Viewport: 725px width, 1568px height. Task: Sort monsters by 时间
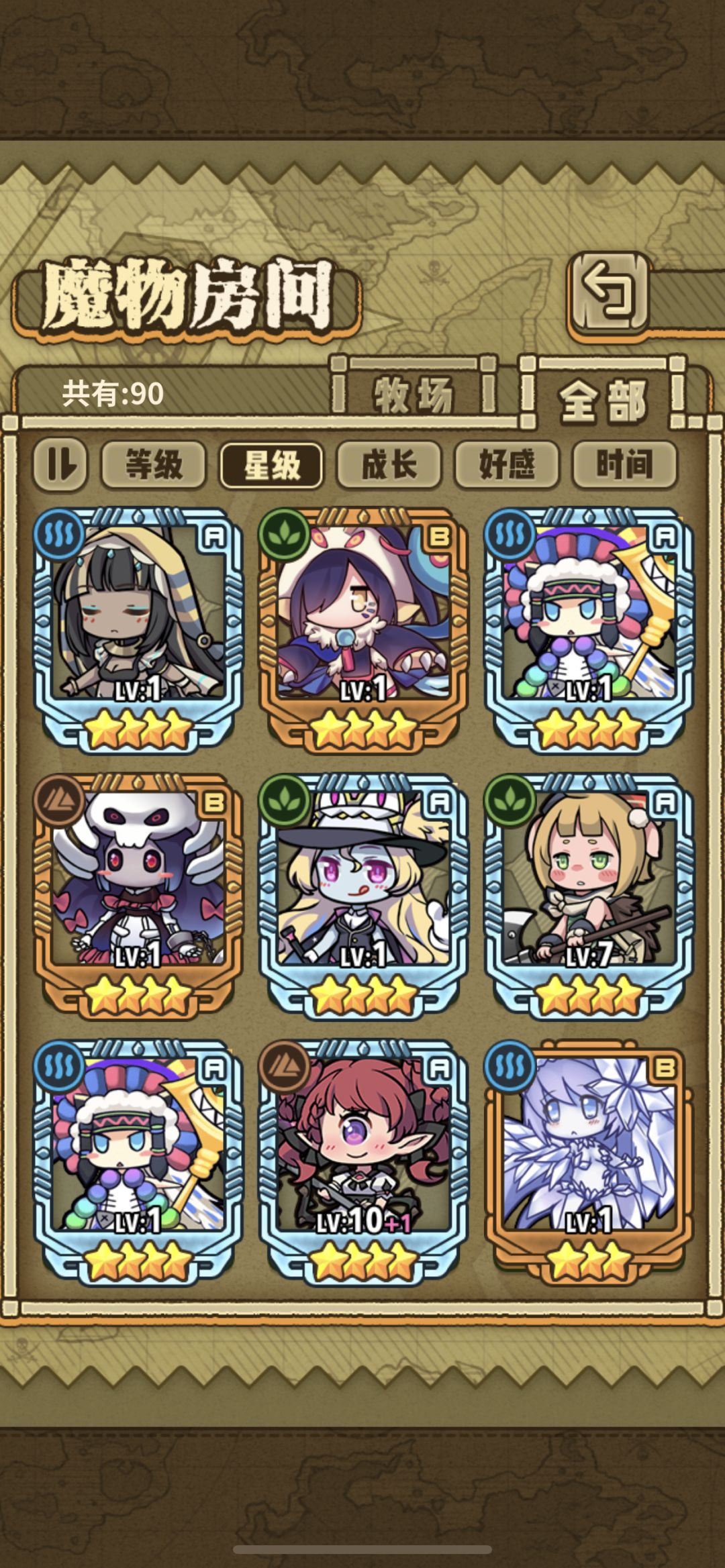[624, 464]
